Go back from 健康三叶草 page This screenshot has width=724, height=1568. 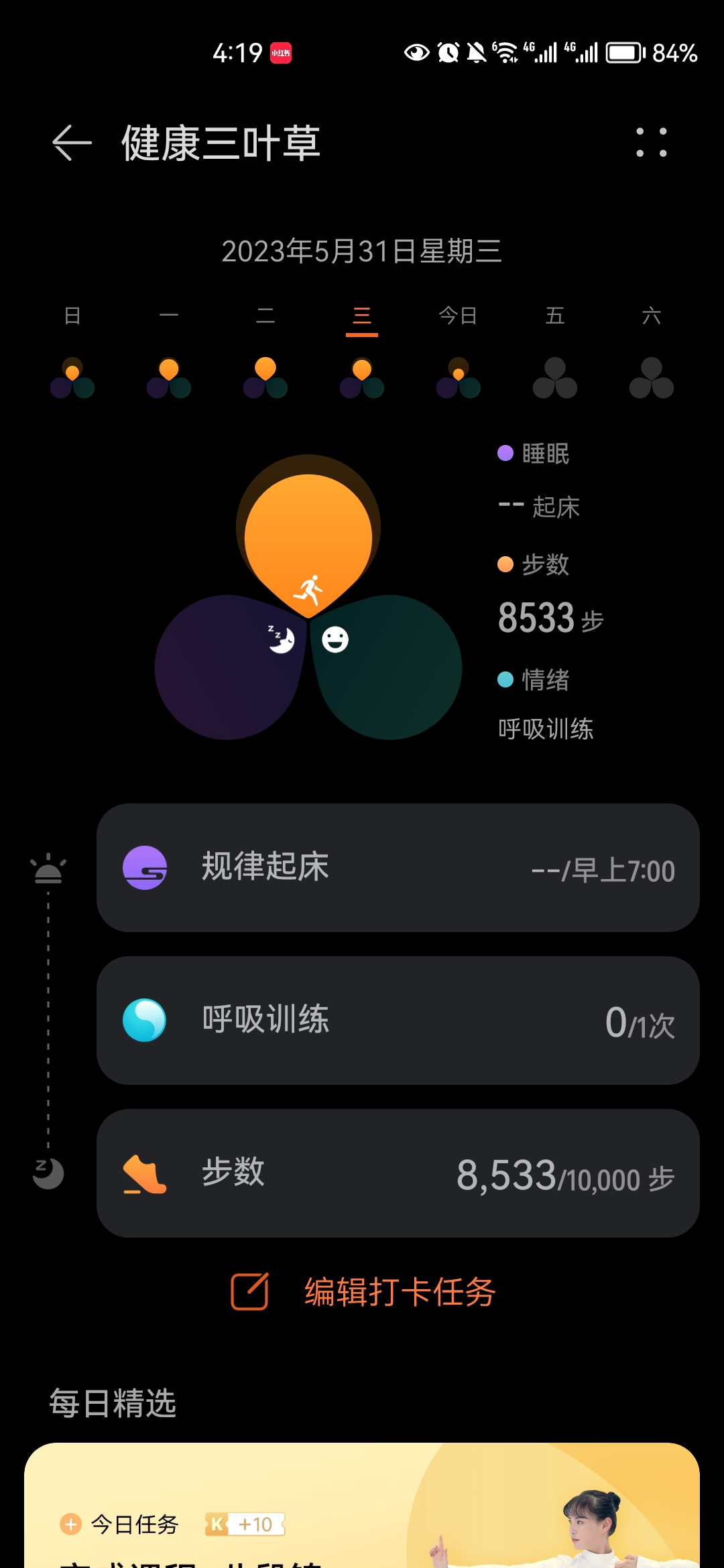(72, 143)
